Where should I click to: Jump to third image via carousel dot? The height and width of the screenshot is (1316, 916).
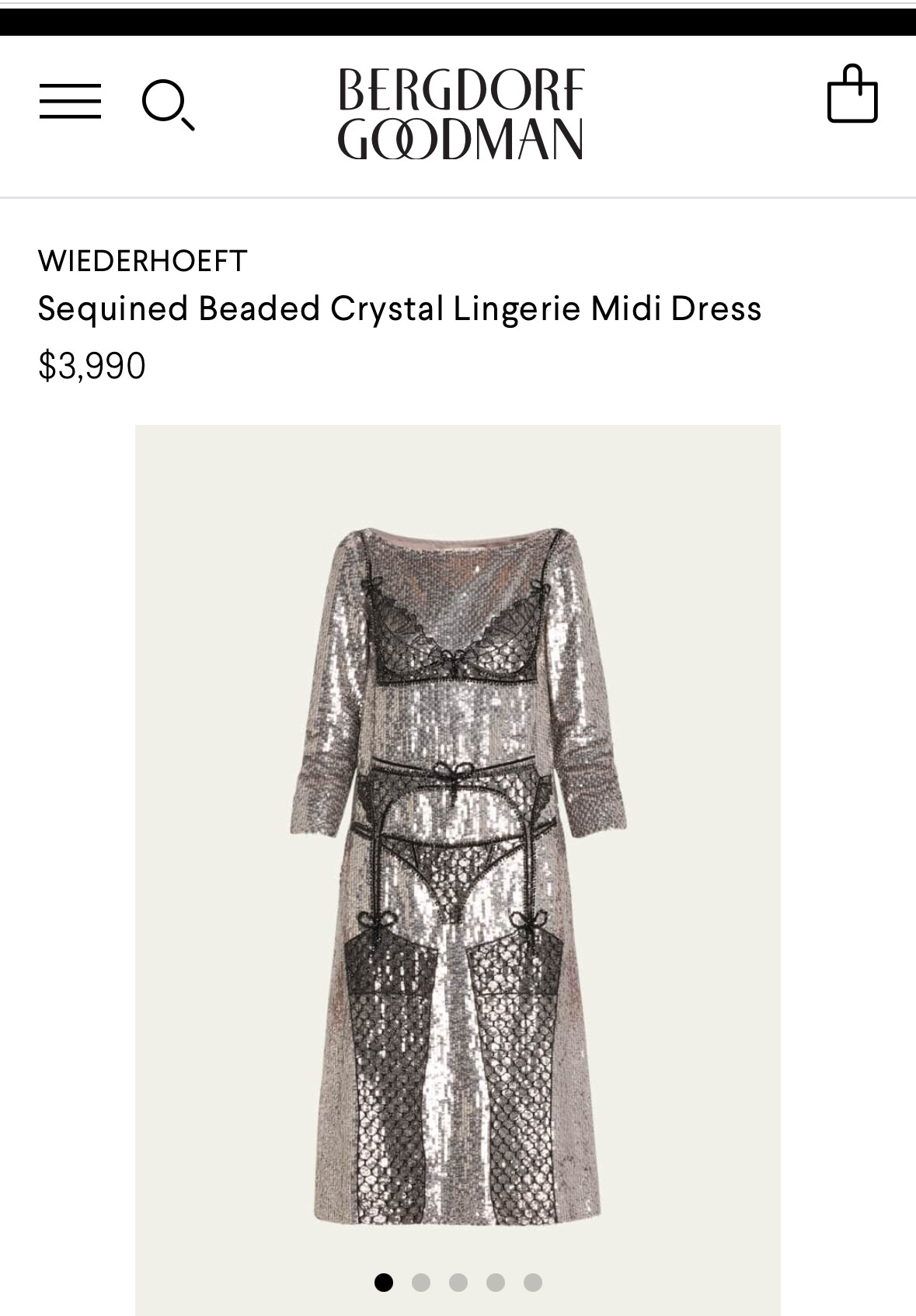458,1283
